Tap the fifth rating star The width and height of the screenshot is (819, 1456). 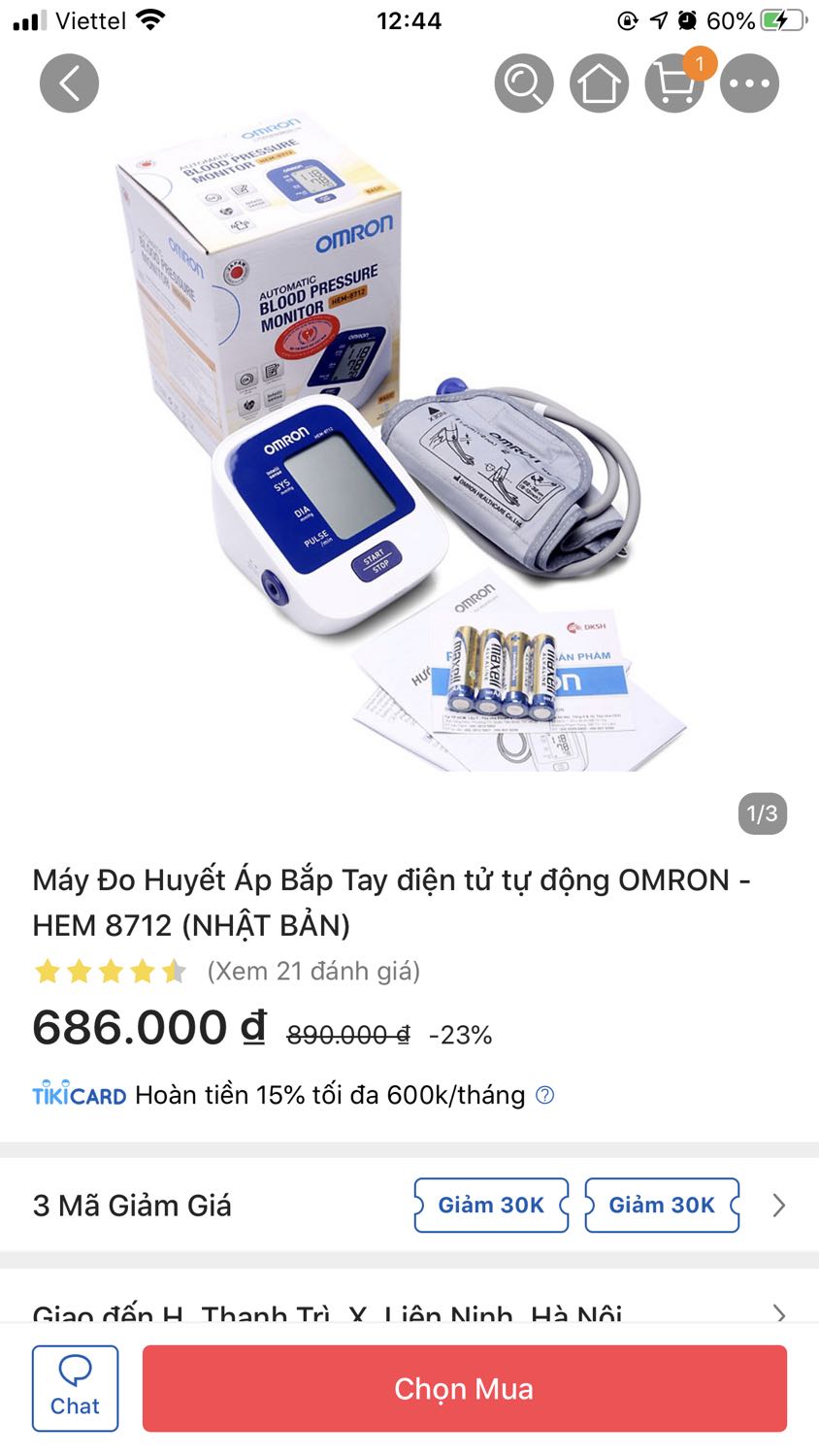tap(173, 970)
